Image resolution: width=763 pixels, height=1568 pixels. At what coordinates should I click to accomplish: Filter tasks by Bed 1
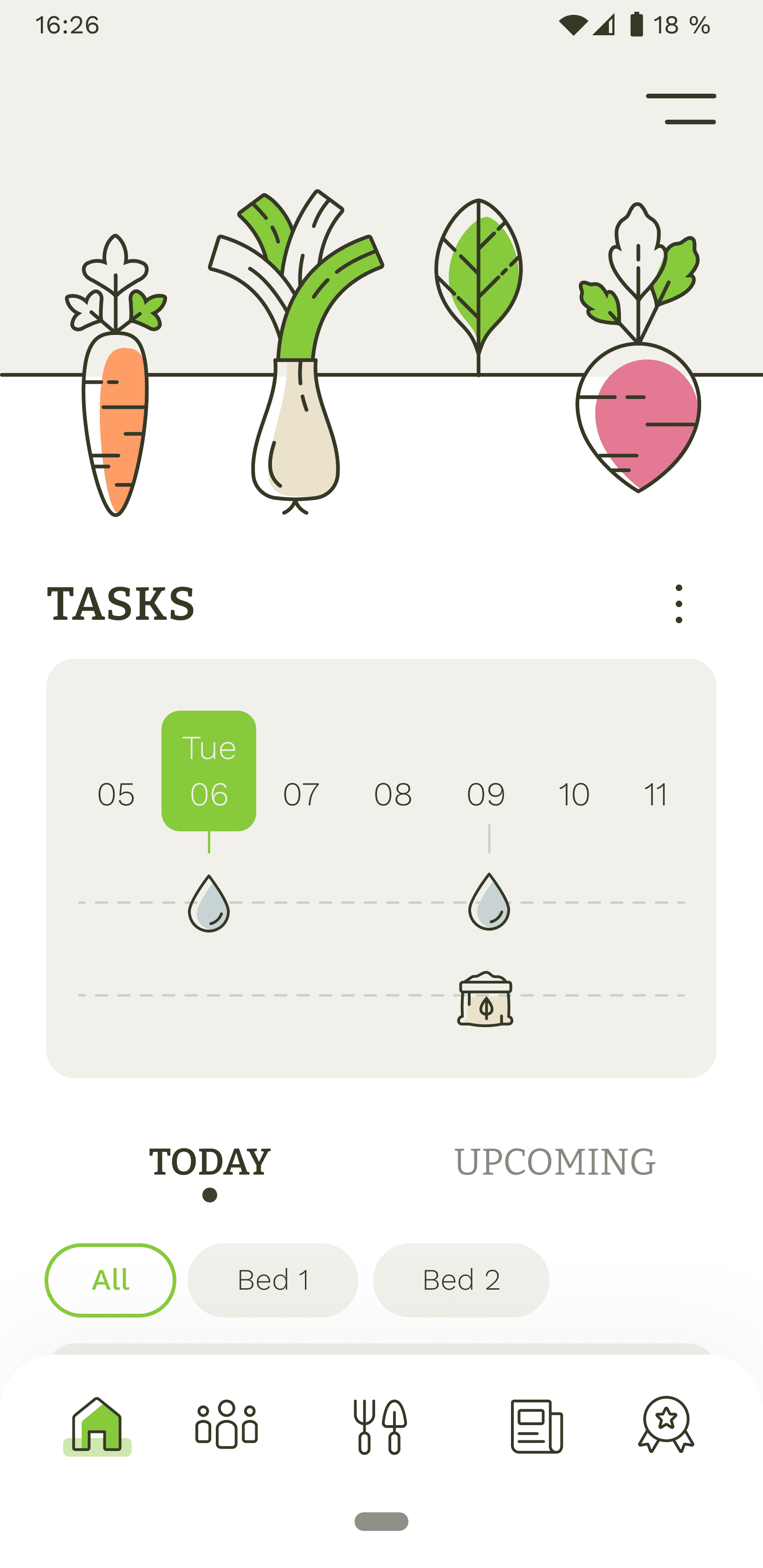pos(273,1280)
